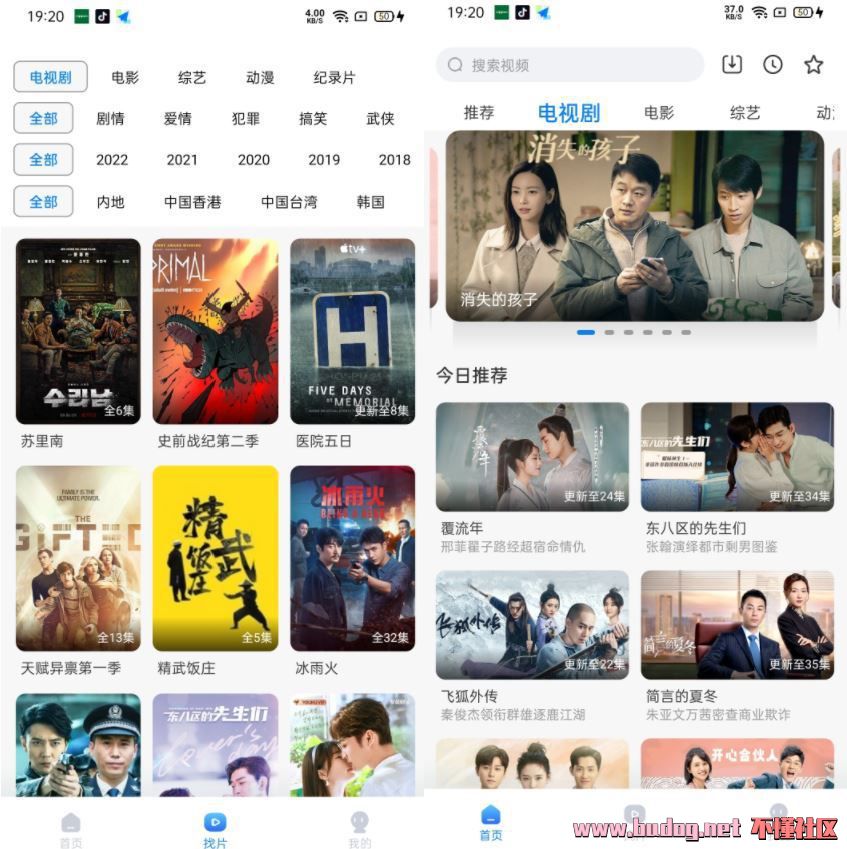847x849 pixels.
Task: Open watch history clock icon
Action: point(773,65)
